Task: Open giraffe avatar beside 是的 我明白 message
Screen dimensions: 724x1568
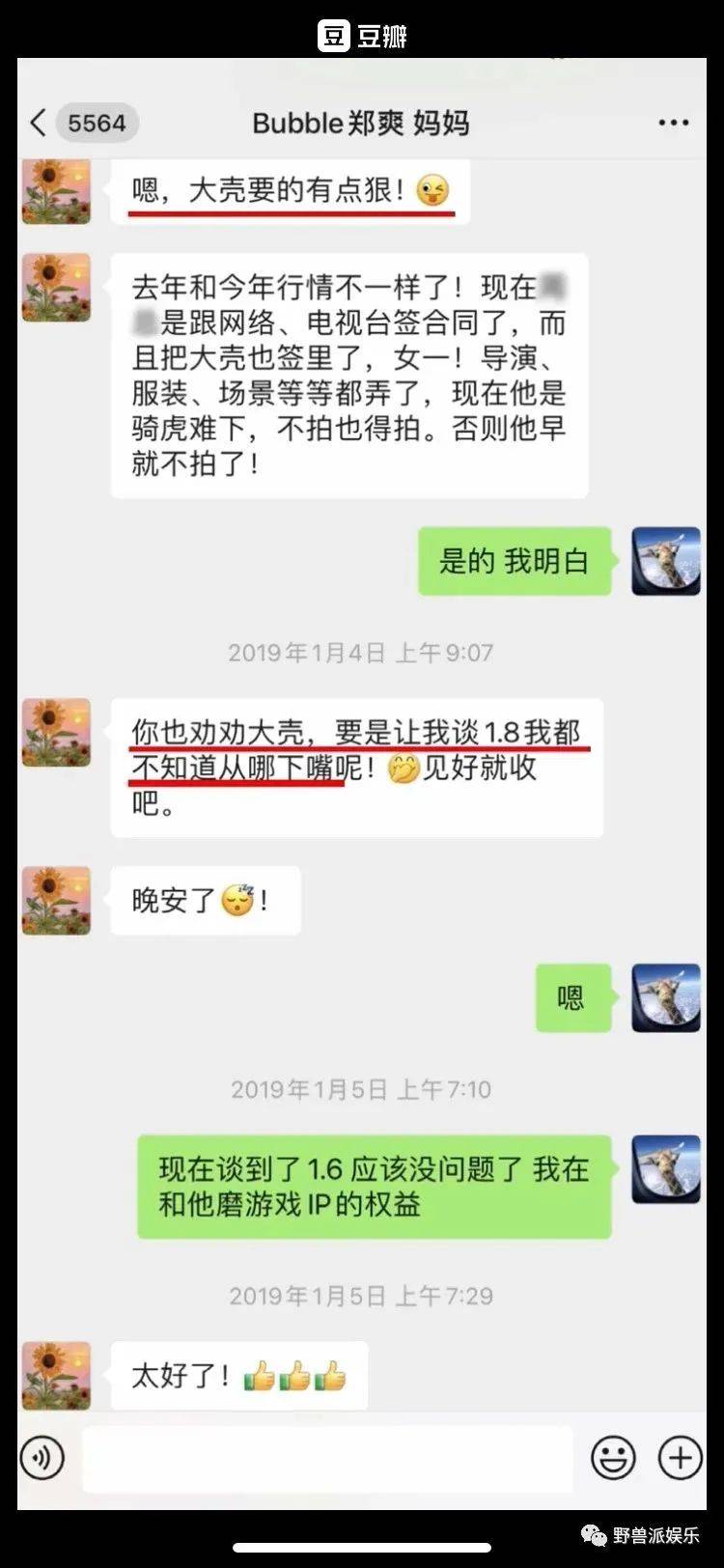Action: [x=666, y=561]
